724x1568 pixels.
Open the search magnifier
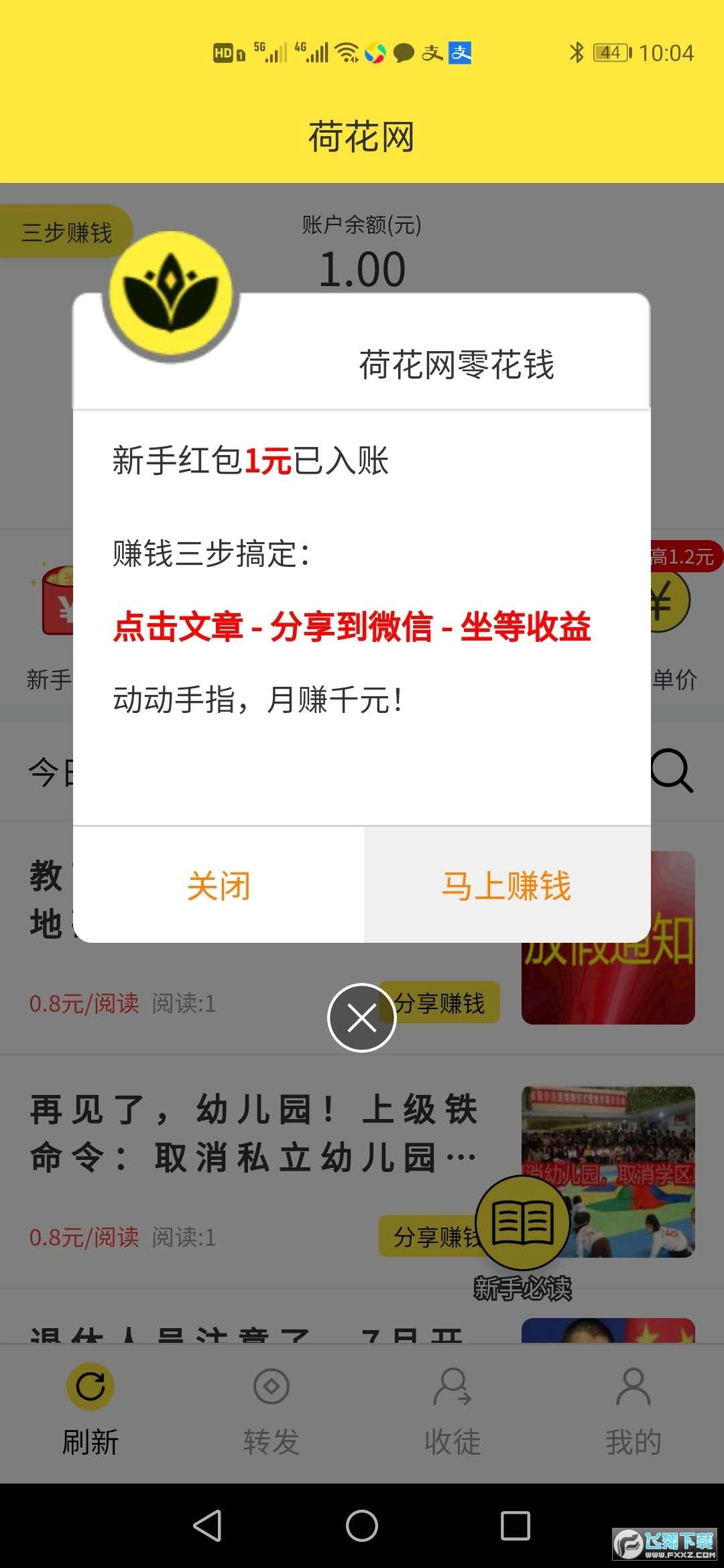click(x=672, y=771)
